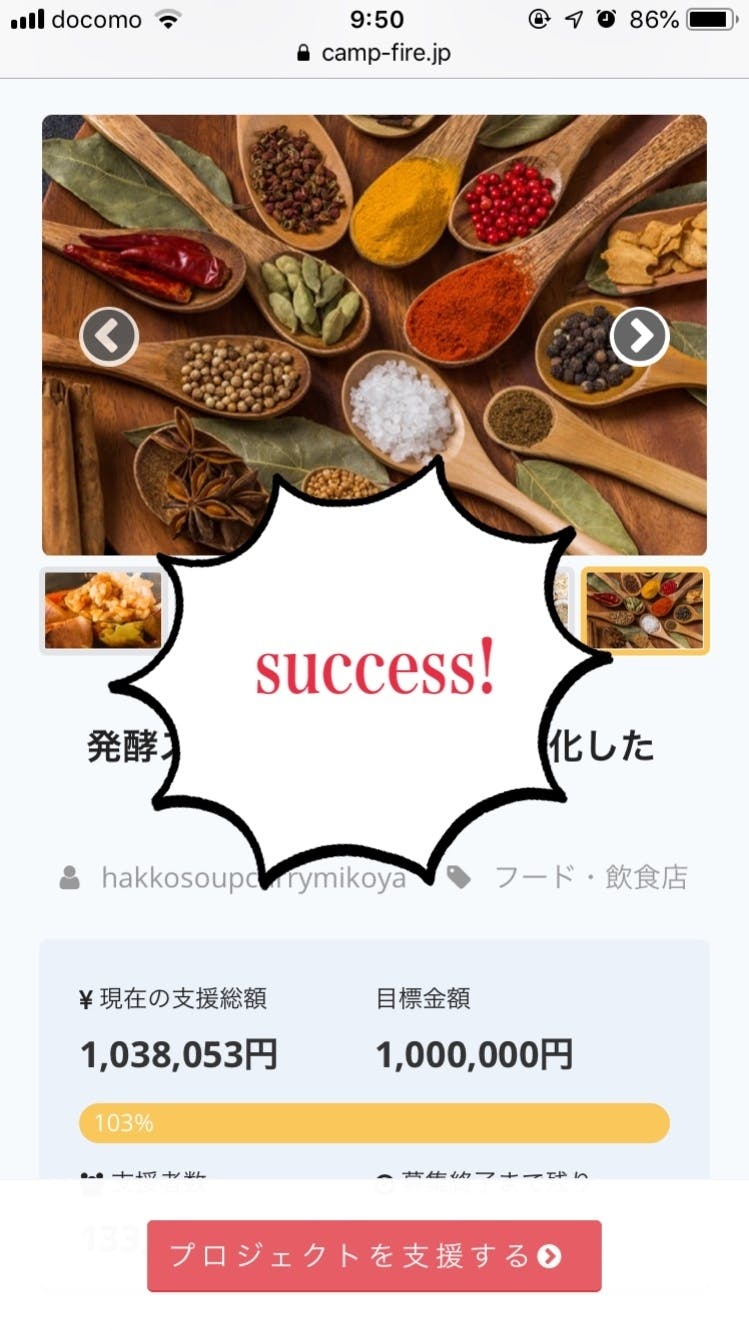The image size is (749, 1331).
Task: Tap the camp-fire.jp address bar
Action: 375,53
